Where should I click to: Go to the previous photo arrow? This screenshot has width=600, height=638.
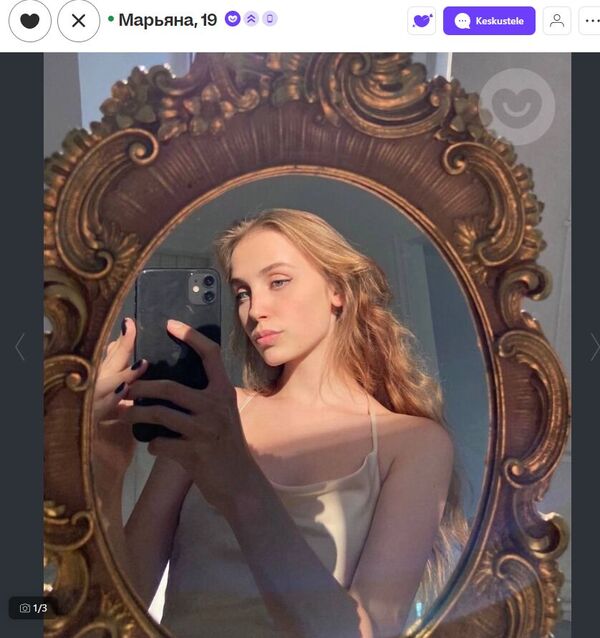[19, 347]
